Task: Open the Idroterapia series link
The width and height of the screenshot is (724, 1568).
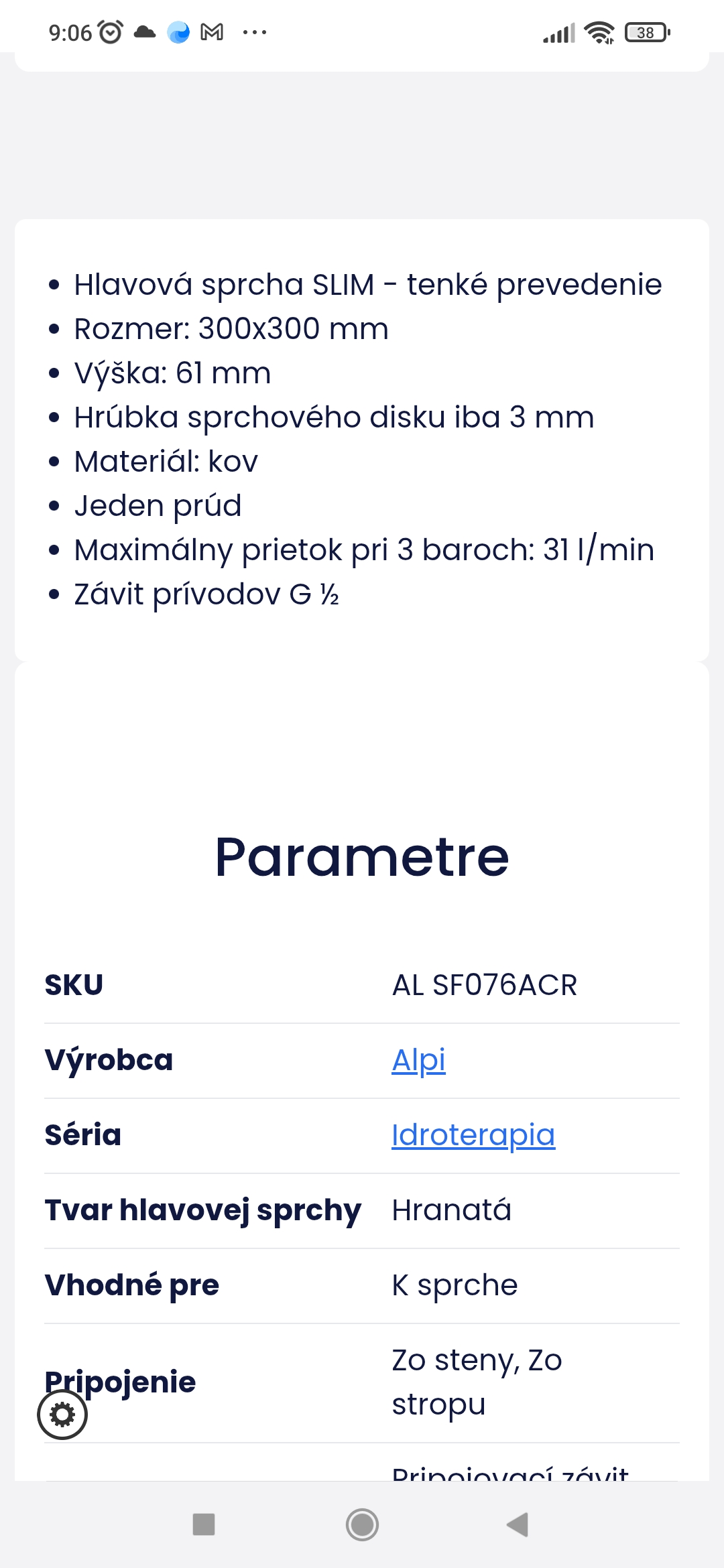Action: click(473, 1136)
